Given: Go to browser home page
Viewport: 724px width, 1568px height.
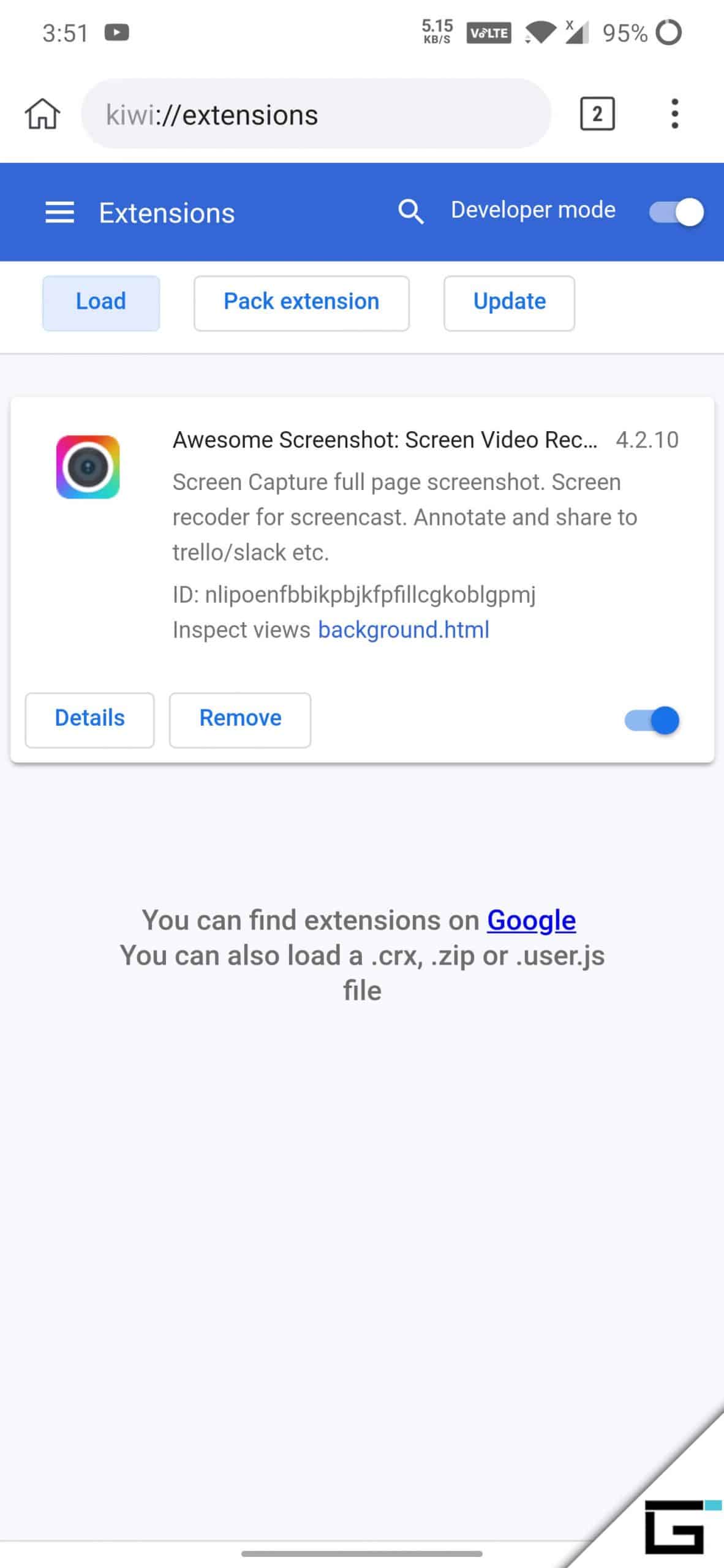Looking at the screenshot, I should point(42,114).
